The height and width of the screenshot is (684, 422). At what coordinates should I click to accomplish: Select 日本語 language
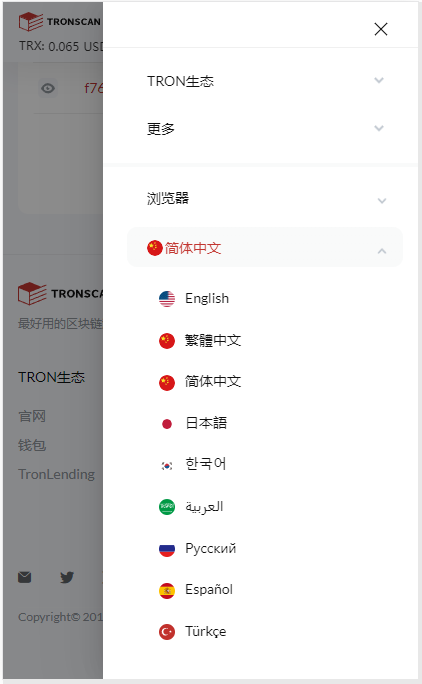pos(193,423)
